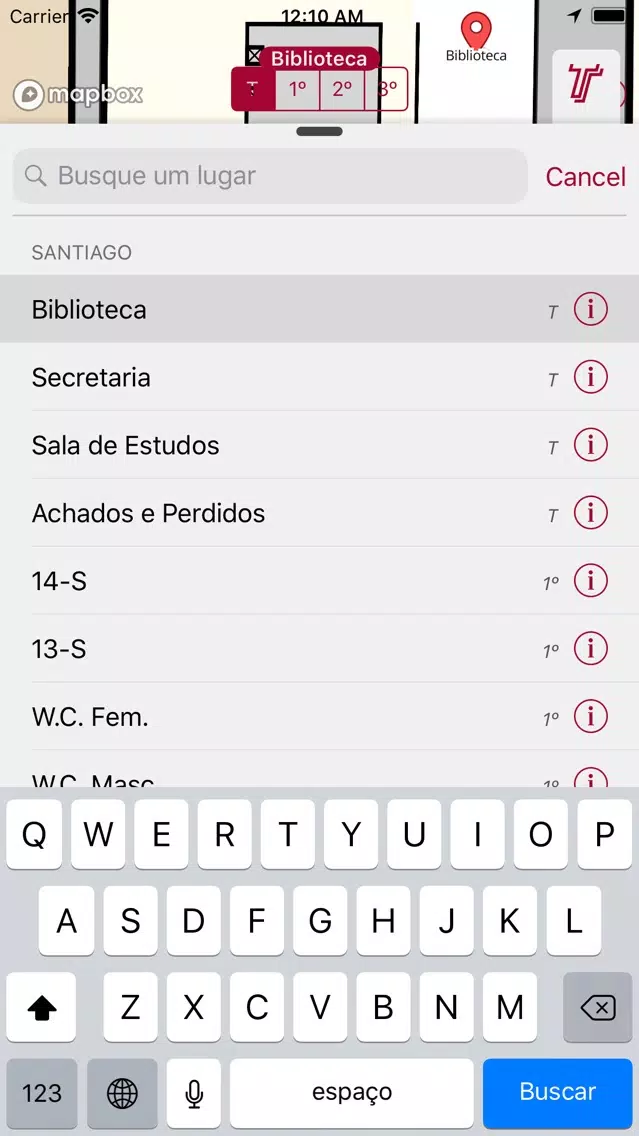This screenshot has height=1136, width=639.
Task: Select Biblioteca from the list
Action: click(x=320, y=309)
